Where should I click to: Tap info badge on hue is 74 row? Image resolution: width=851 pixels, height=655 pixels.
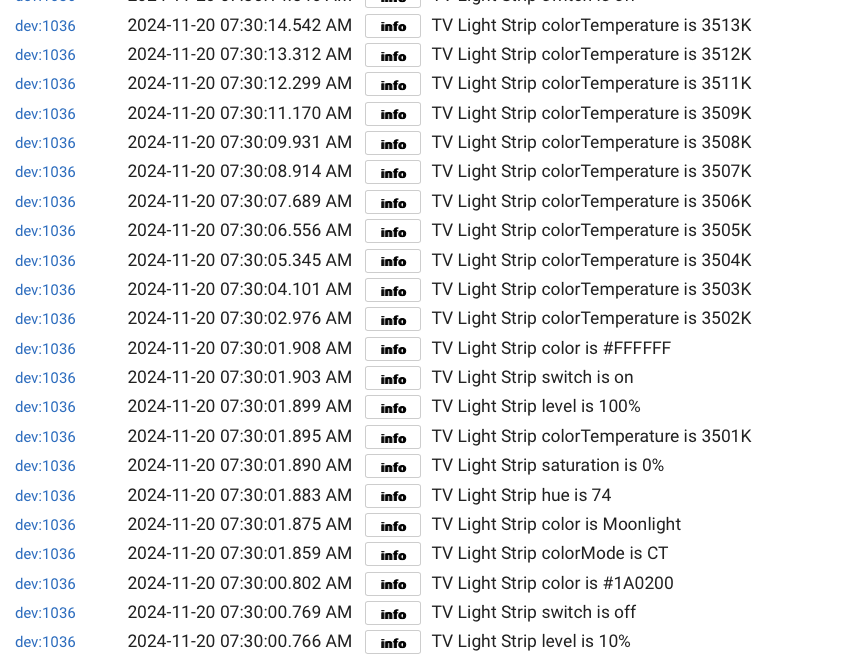point(393,496)
